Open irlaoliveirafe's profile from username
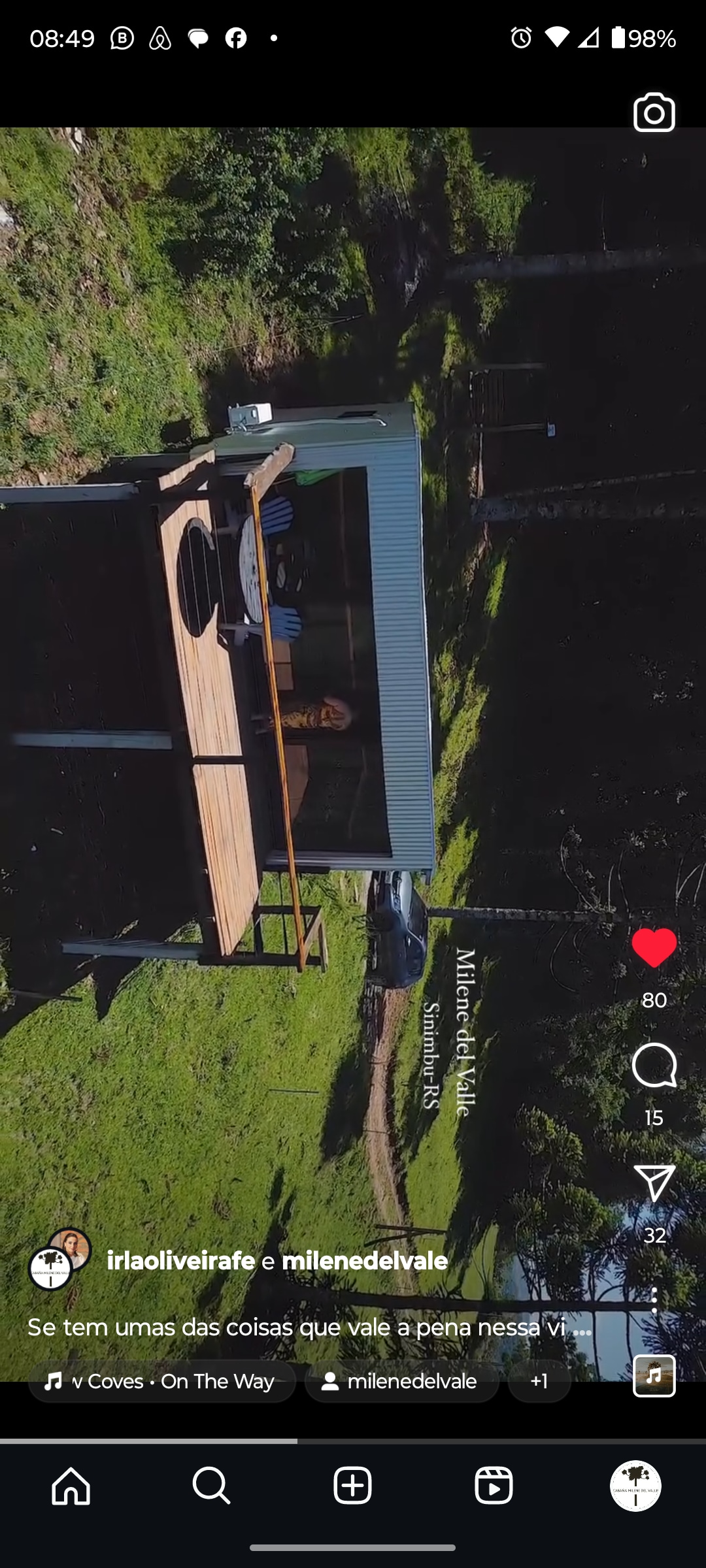 pos(180,1261)
